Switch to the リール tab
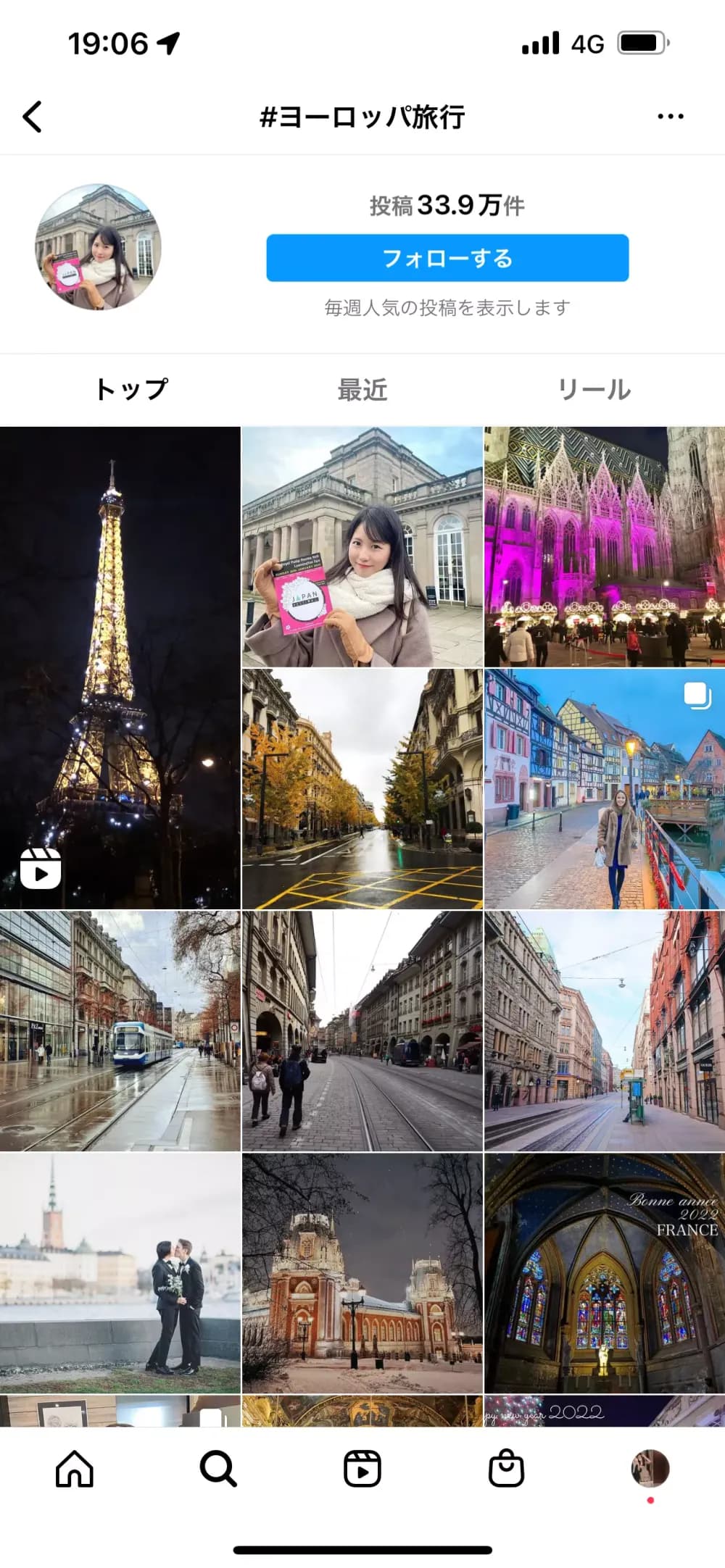 594,390
